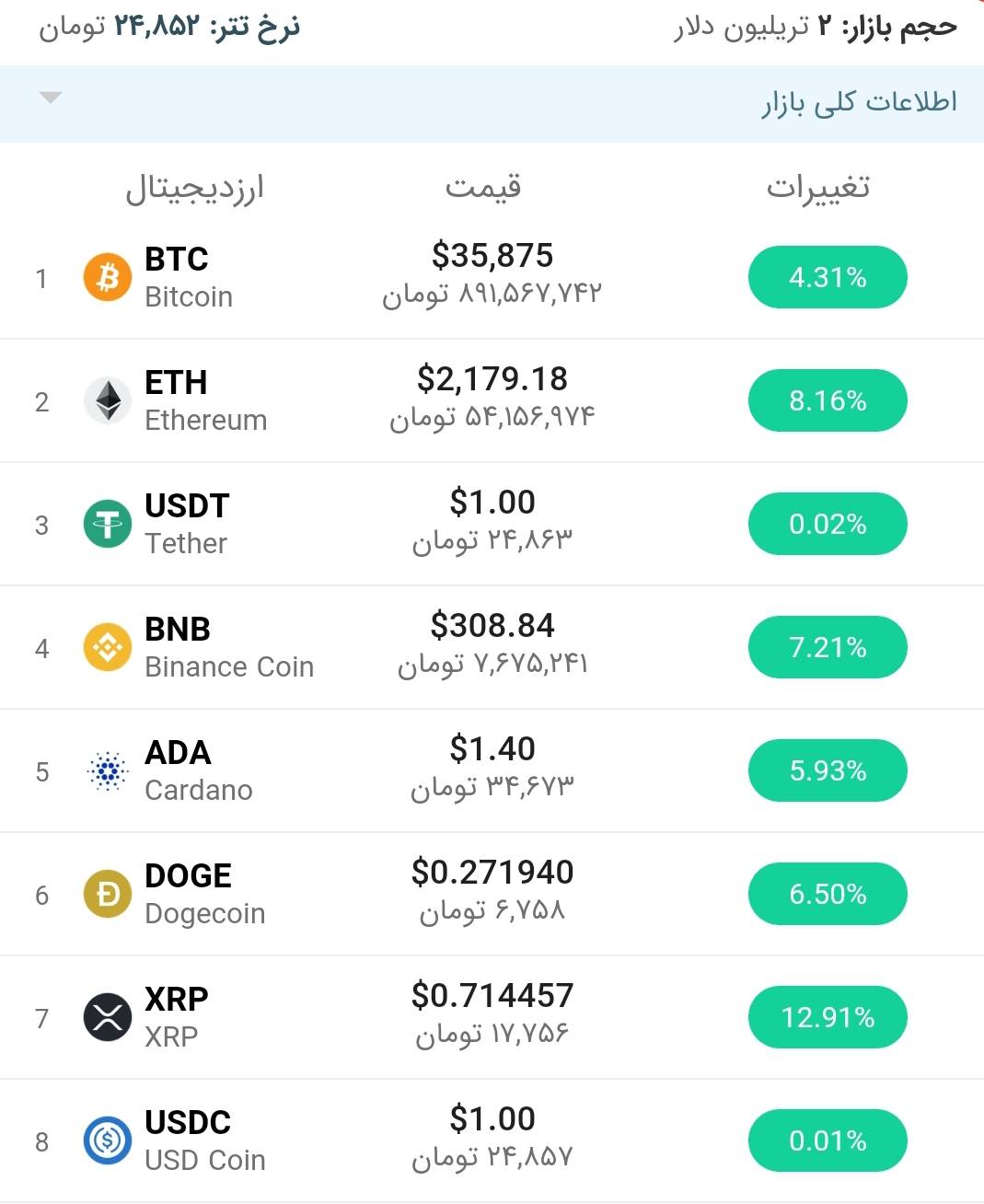This screenshot has height=1204, width=984.
Task: Toggle the 8.16% Ethereum change indicator
Action: point(827,399)
